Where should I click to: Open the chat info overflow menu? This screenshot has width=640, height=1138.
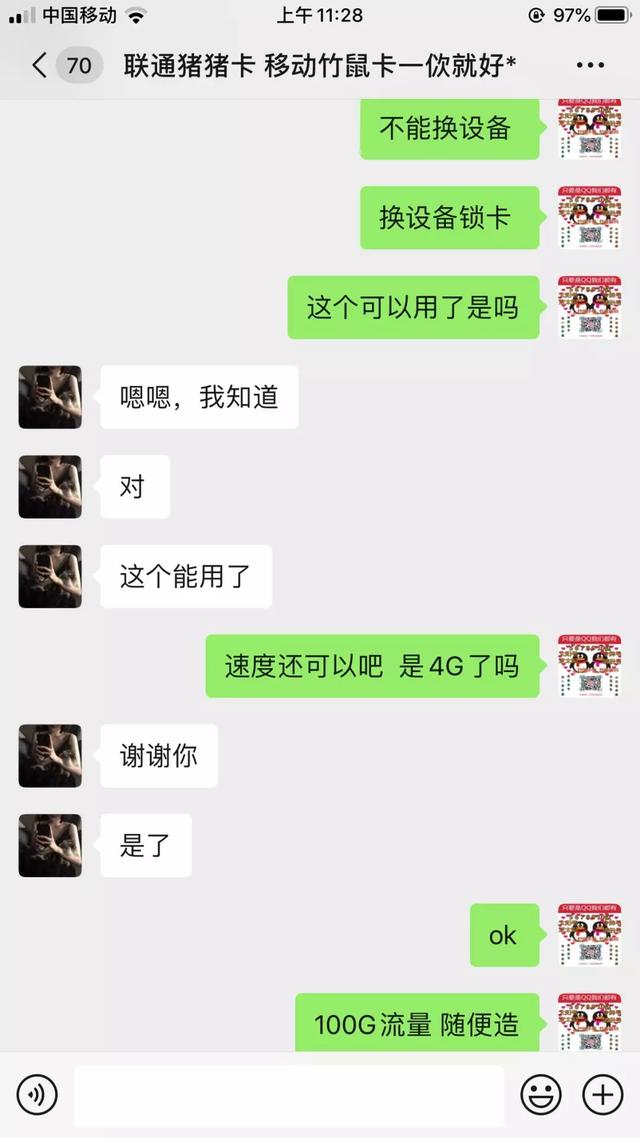click(x=590, y=67)
